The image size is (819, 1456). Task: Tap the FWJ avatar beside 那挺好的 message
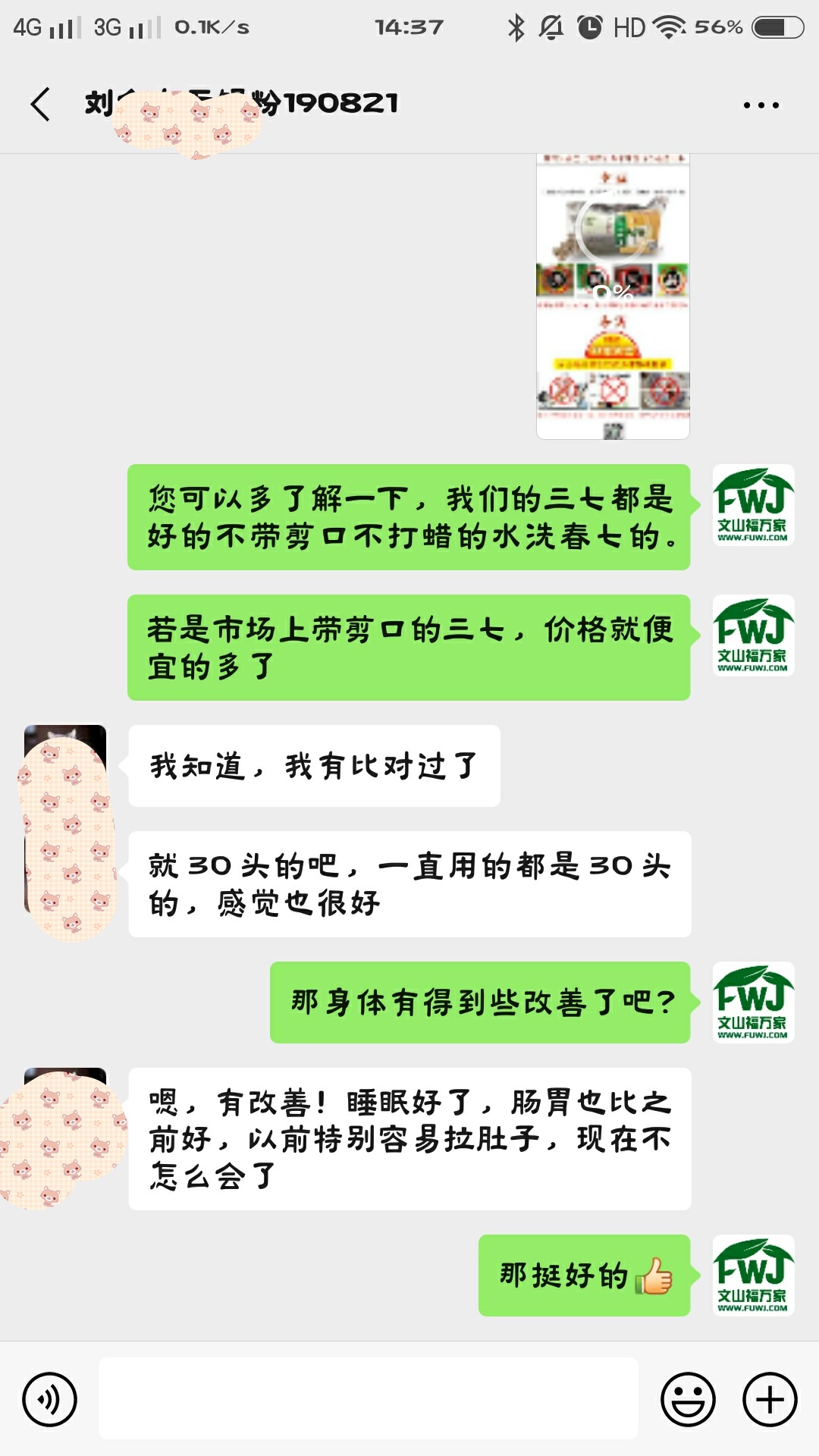pyautogui.click(x=753, y=1276)
